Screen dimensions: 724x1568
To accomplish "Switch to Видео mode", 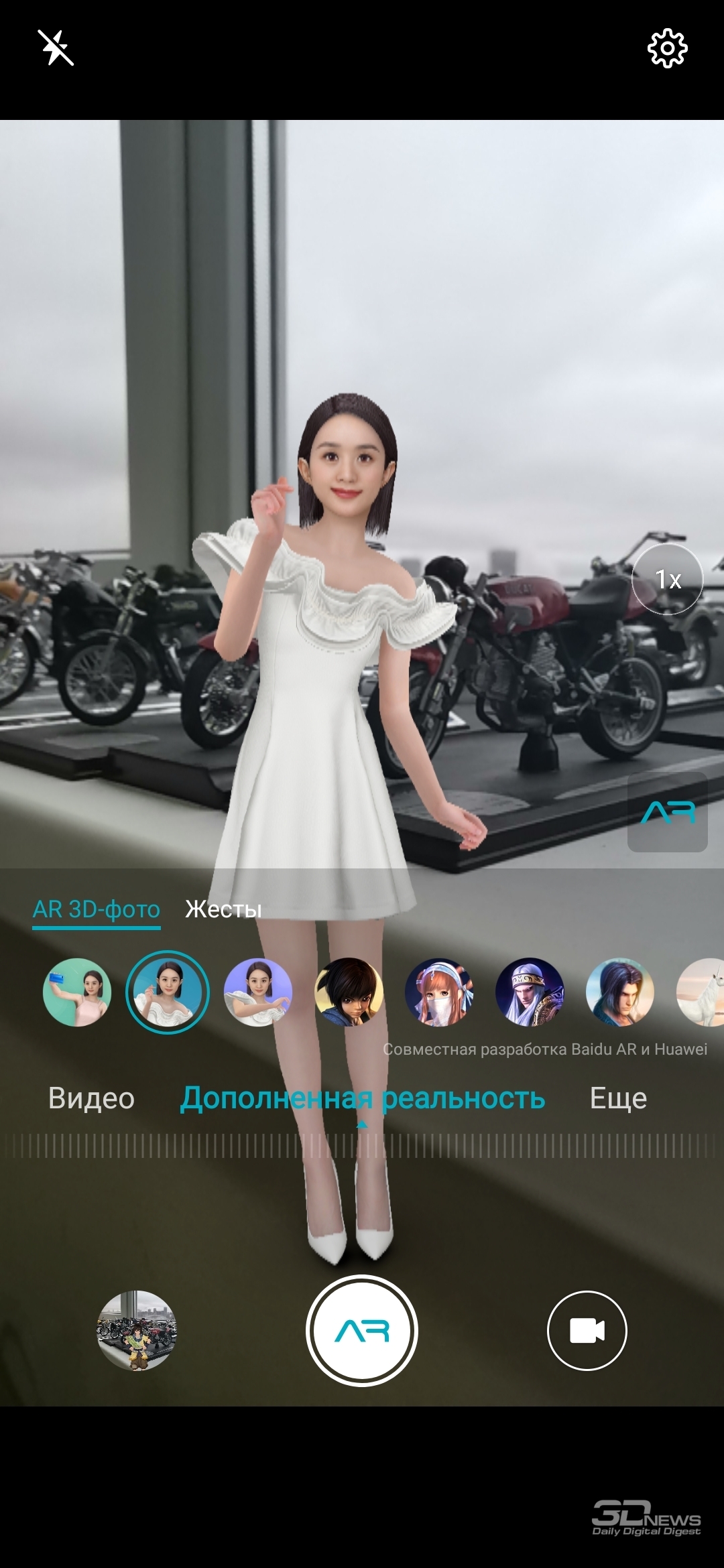I will [x=91, y=1098].
